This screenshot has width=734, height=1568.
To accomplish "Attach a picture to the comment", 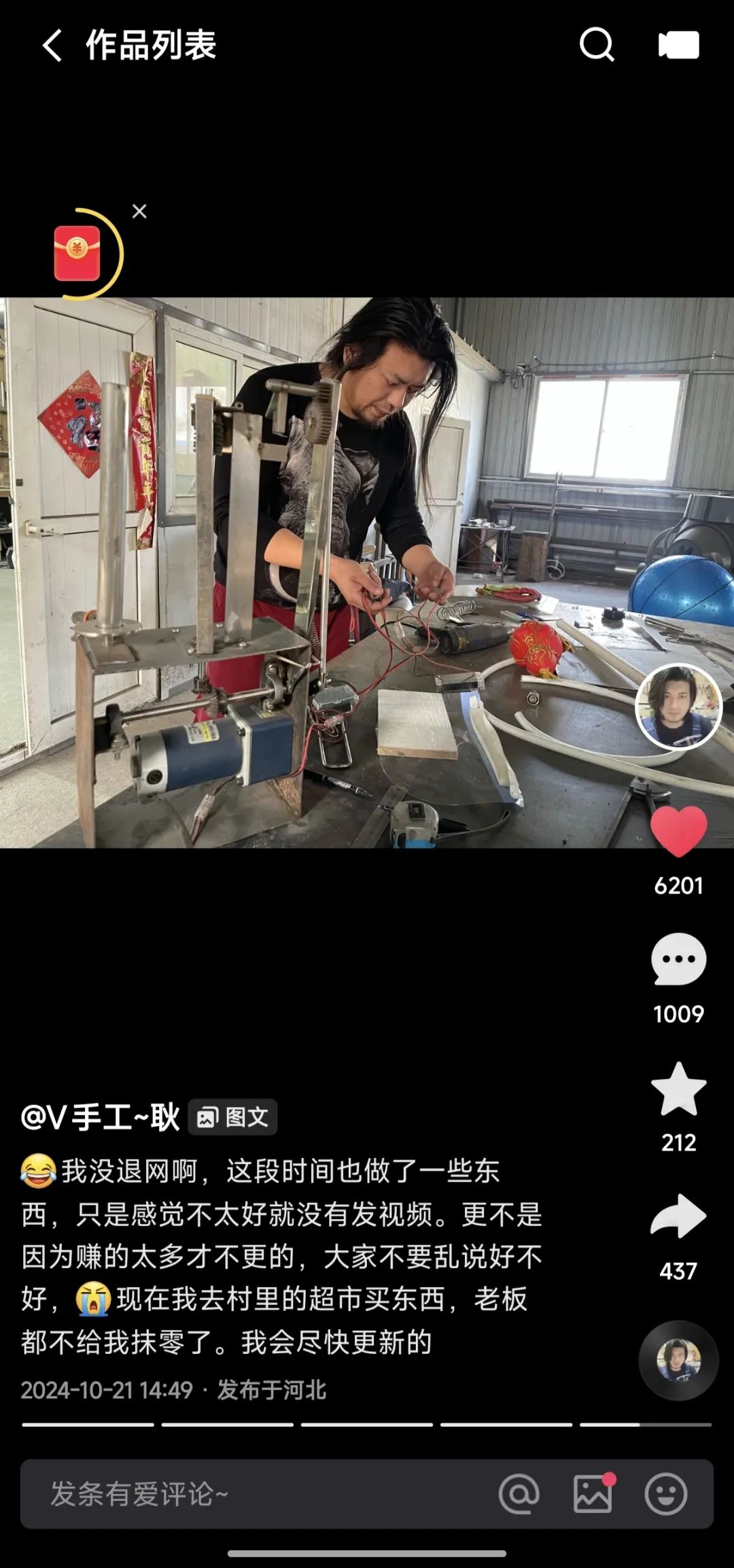I will pyautogui.click(x=593, y=1494).
